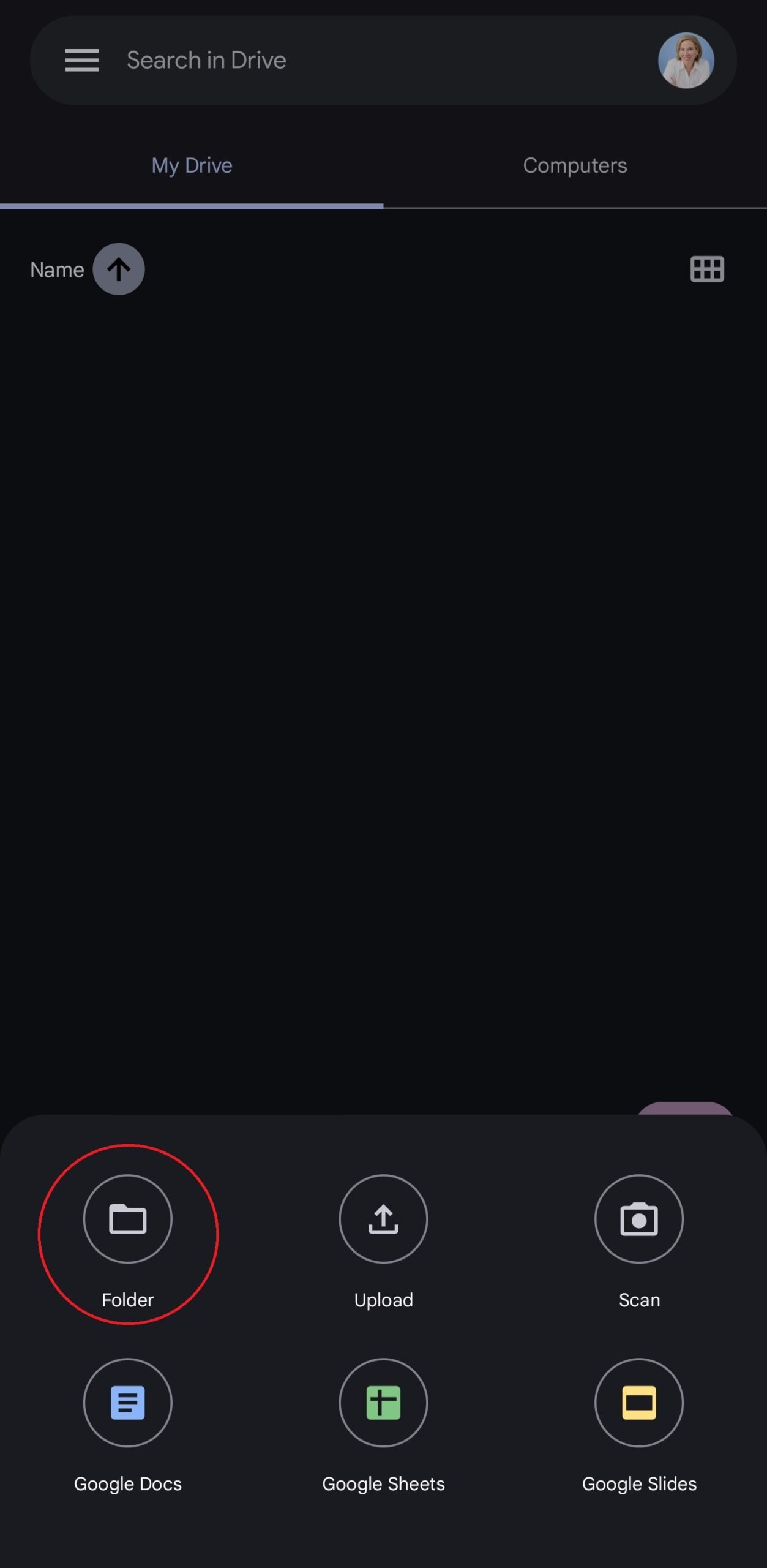Create a new Google Sheets file
This screenshot has width=767, height=1568.
tap(383, 1403)
